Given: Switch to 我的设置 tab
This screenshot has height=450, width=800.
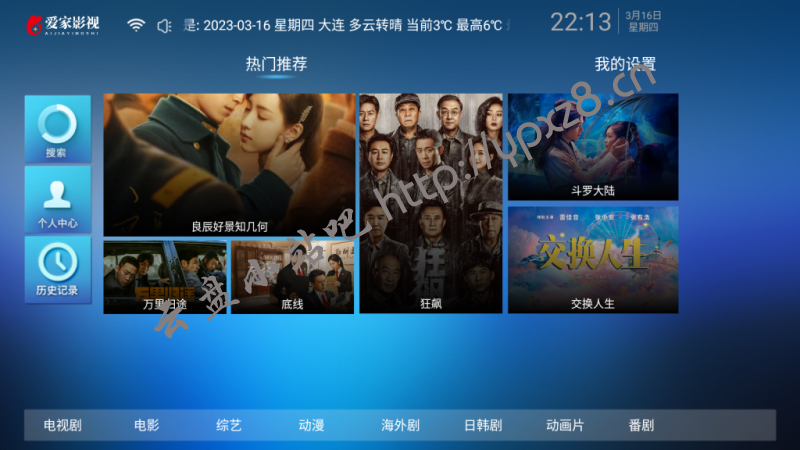Looking at the screenshot, I should (x=625, y=64).
